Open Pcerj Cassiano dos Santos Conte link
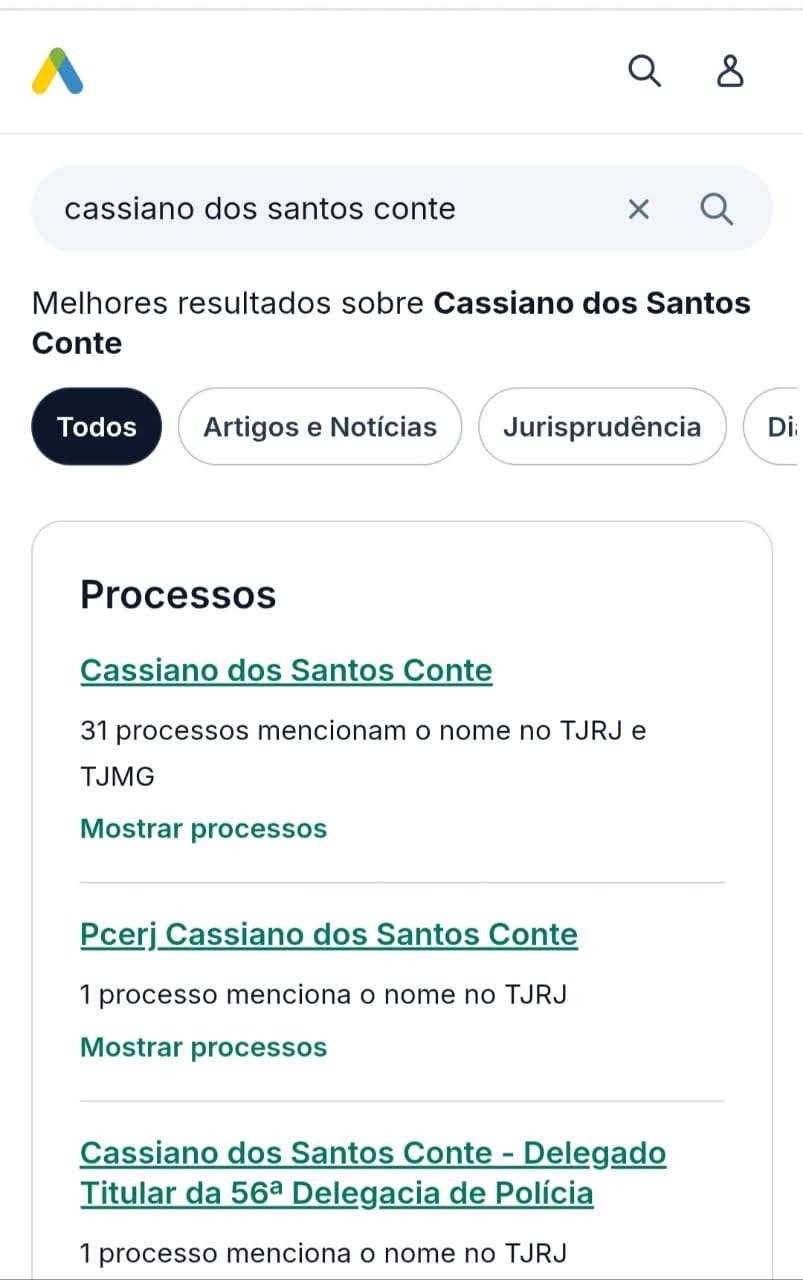803x1280 pixels. click(x=328, y=934)
